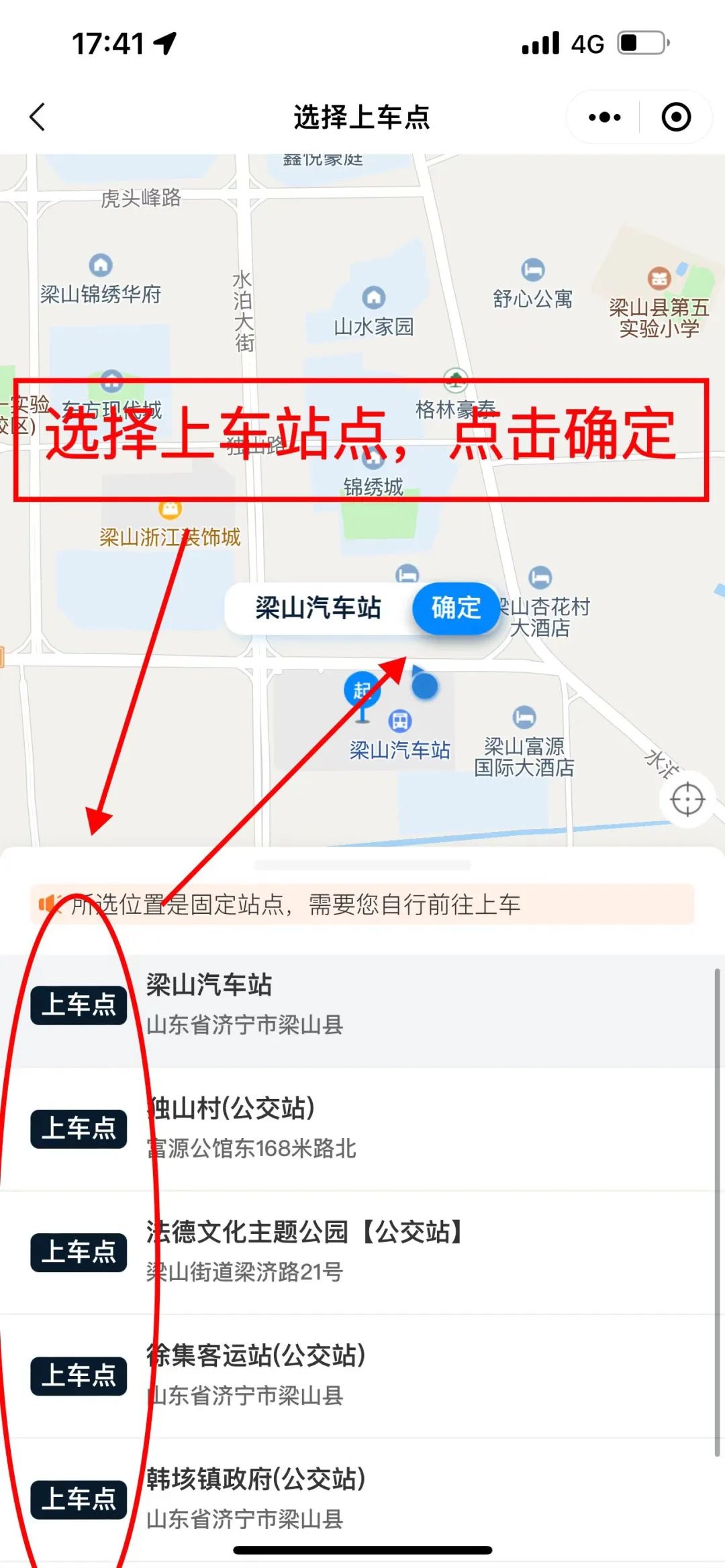The image size is (725, 1568).
Task: Go back using the top-left arrow
Action: (38, 117)
